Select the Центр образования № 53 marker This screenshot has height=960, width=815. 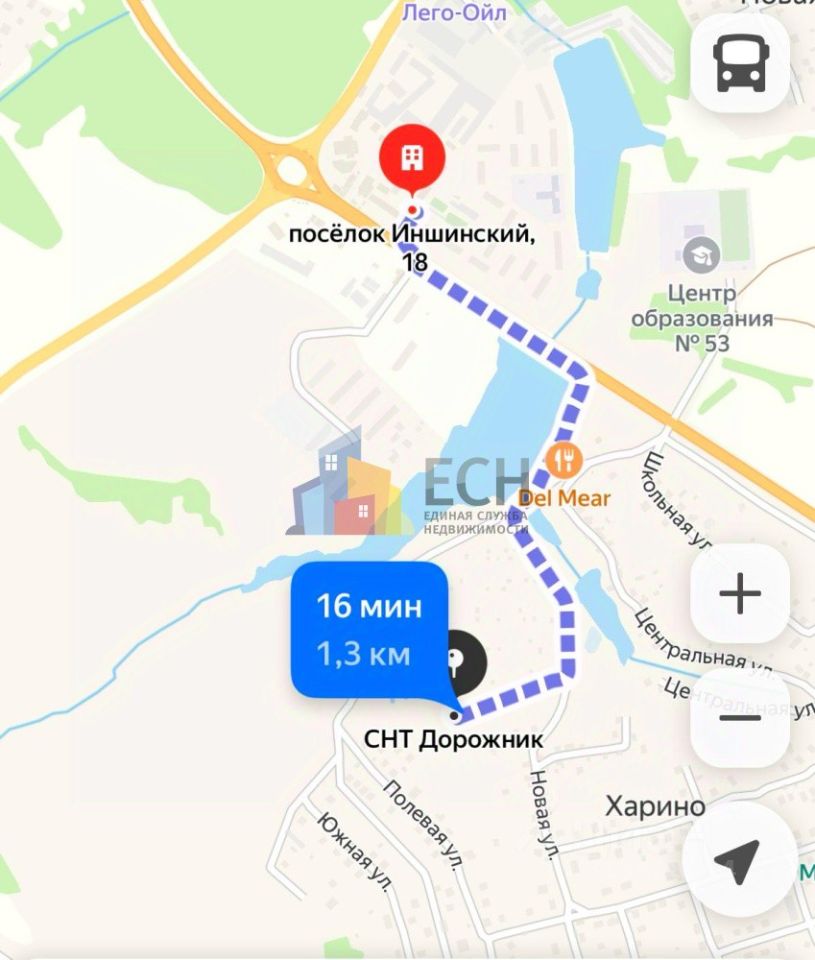702,252
